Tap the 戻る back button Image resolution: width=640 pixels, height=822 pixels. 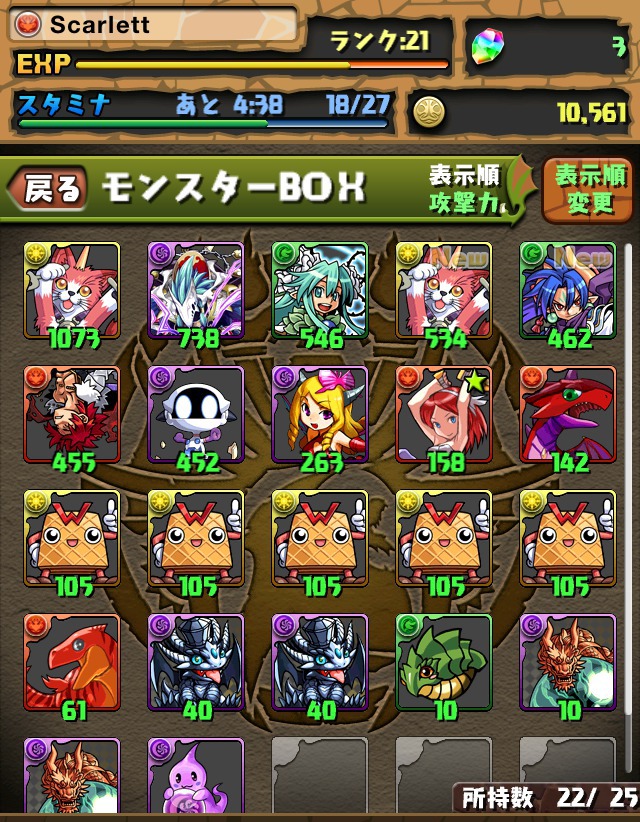[50, 189]
